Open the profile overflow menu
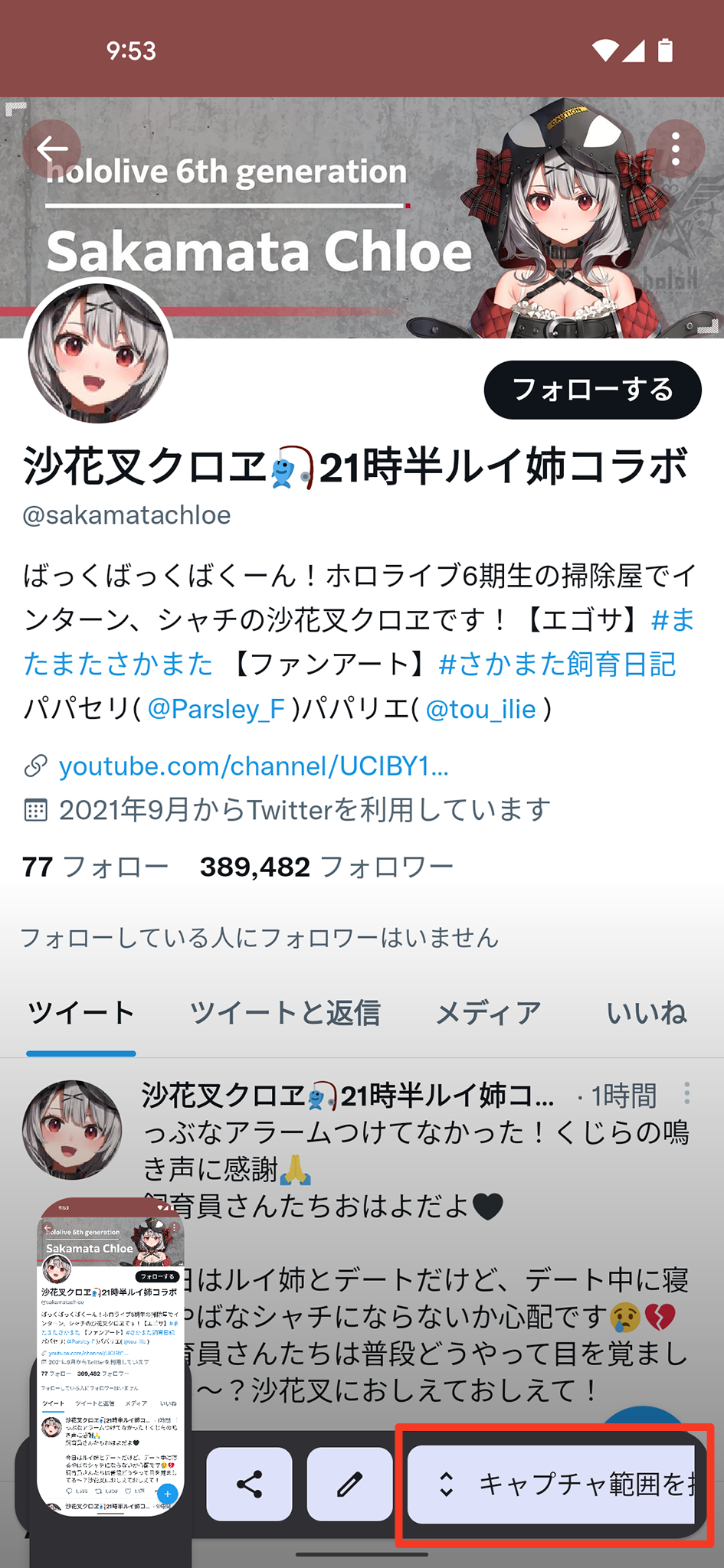 [x=675, y=149]
